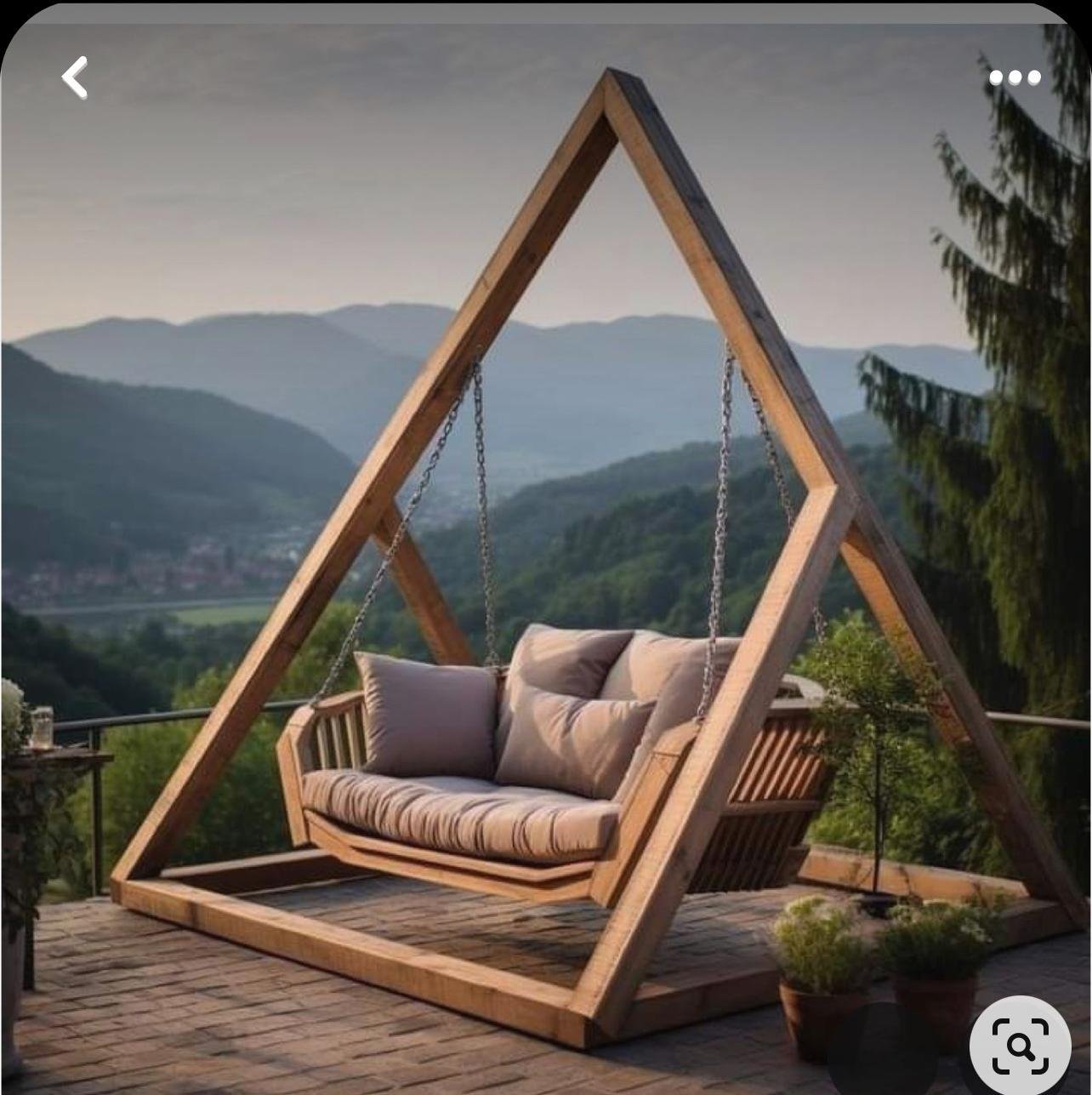Navigate back using the left chevron
Screen dimensions: 1092x1095
coord(75,77)
